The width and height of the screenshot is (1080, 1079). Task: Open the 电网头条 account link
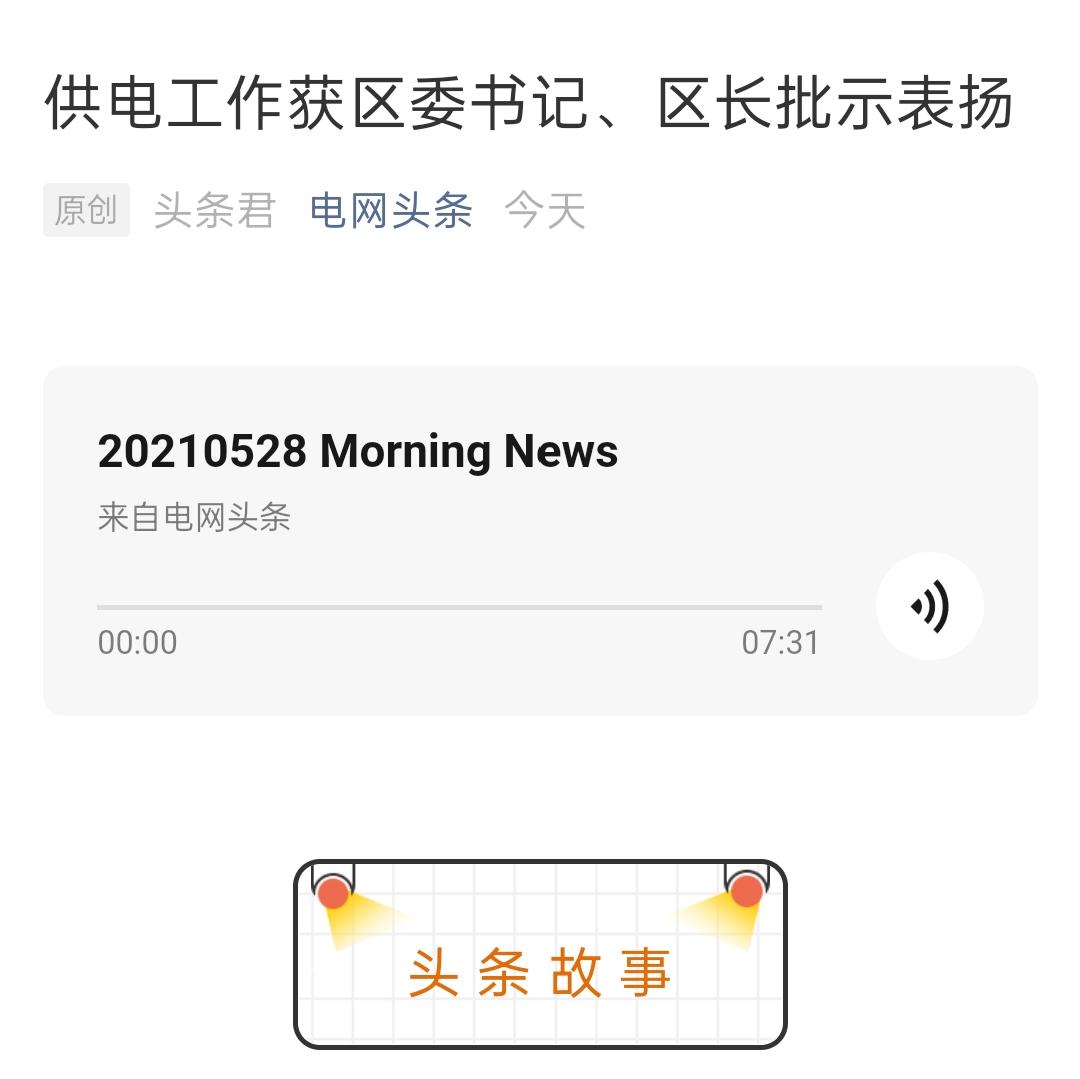coord(391,211)
